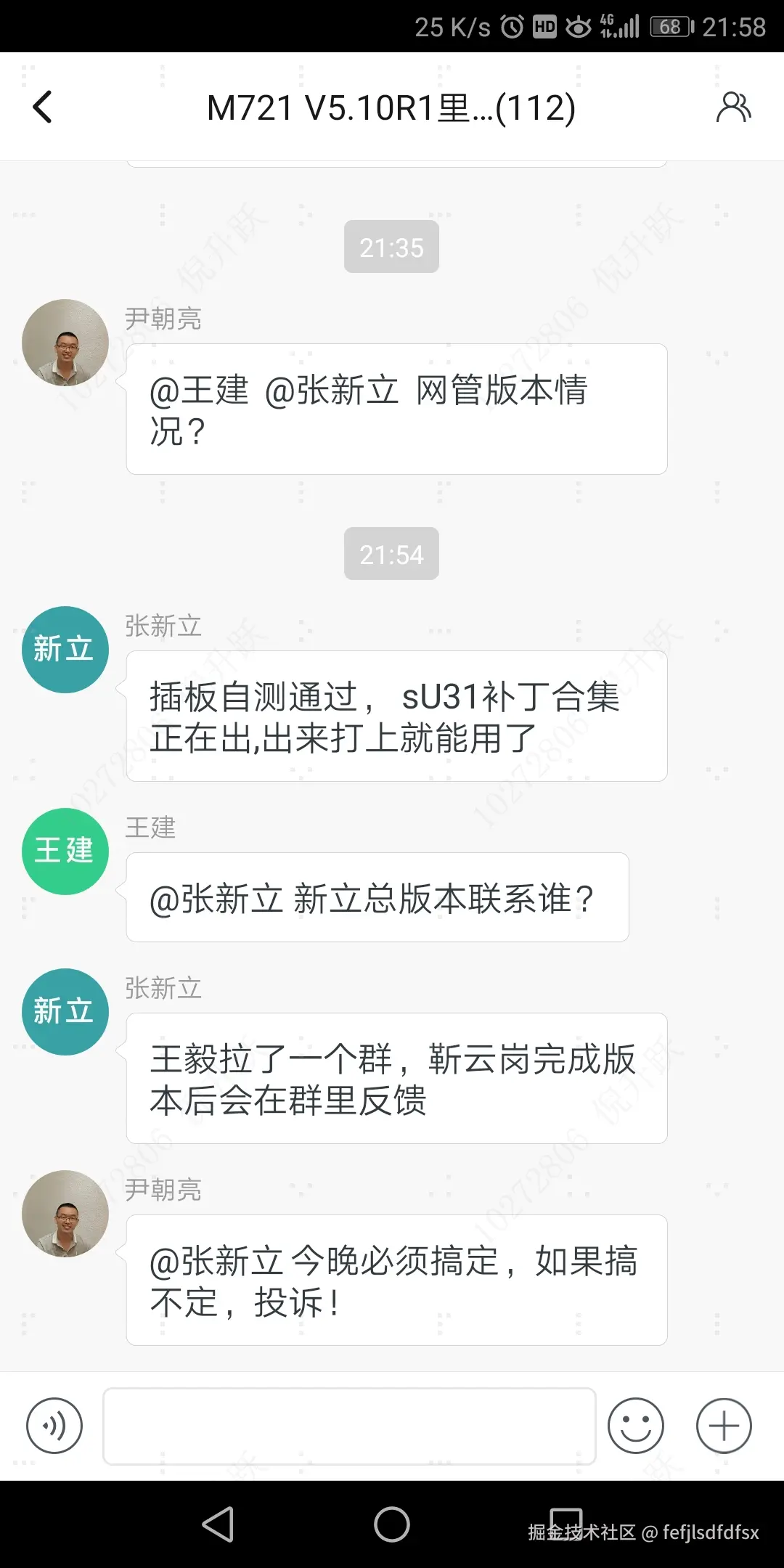Viewport: 784px width, 1568px height.
Task: Tap 王建's green avatar
Action: (x=64, y=851)
